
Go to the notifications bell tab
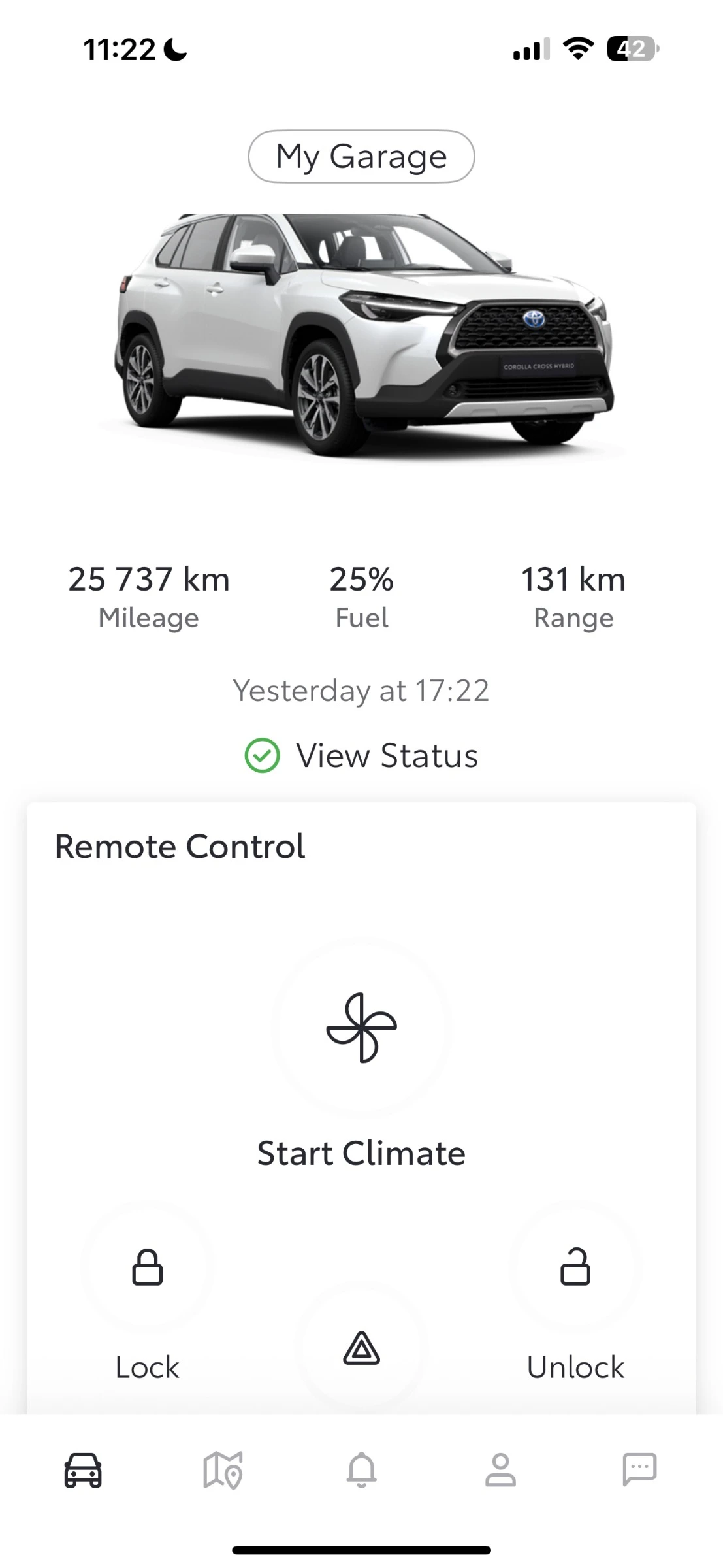coord(361,1471)
